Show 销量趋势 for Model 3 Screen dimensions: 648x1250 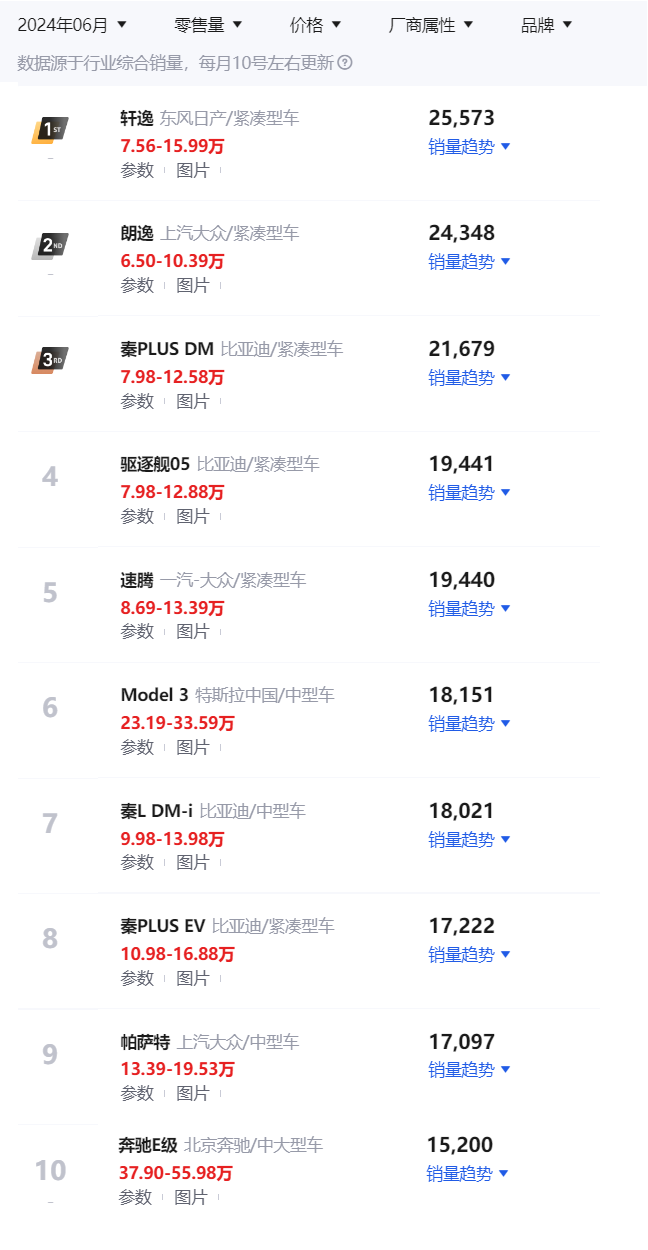tap(469, 723)
